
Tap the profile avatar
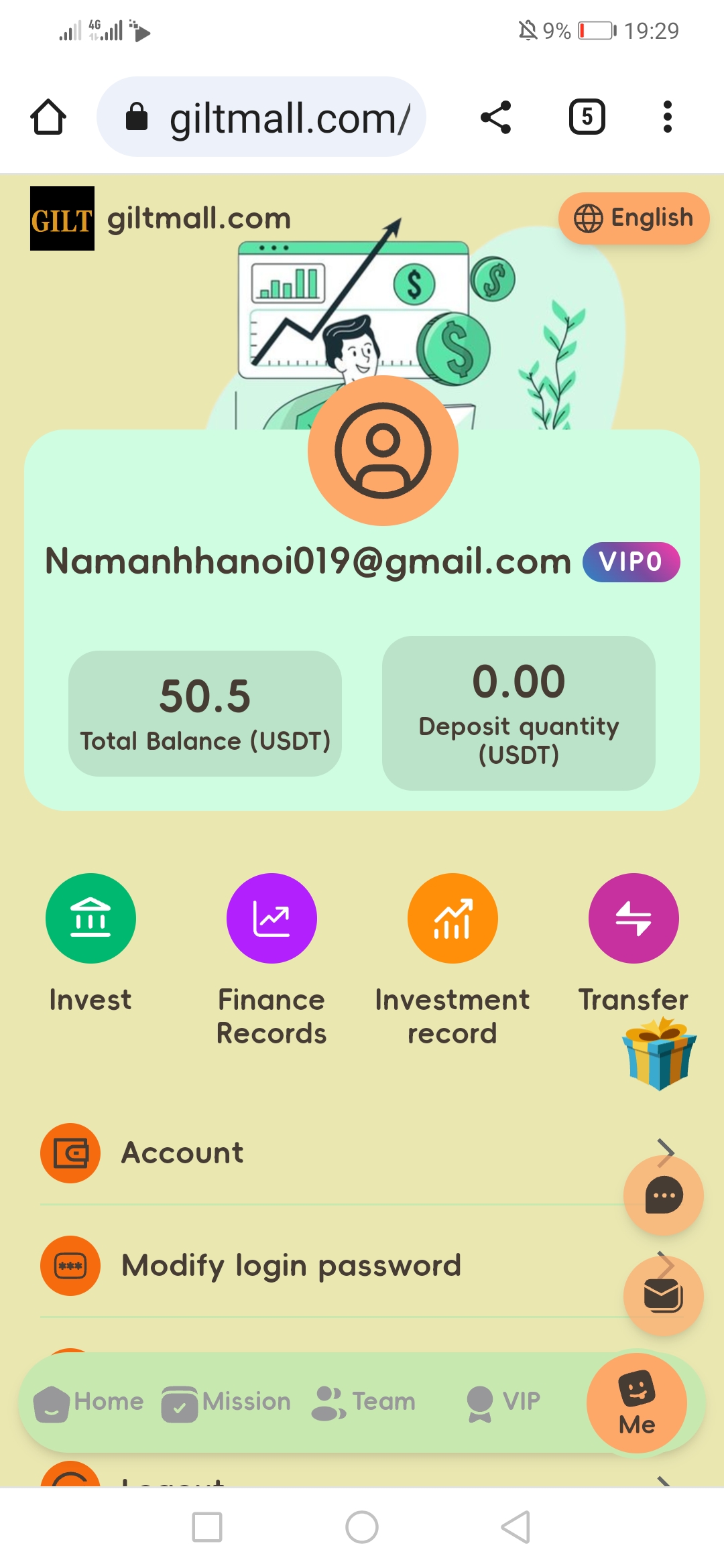click(x=383, y=450)
